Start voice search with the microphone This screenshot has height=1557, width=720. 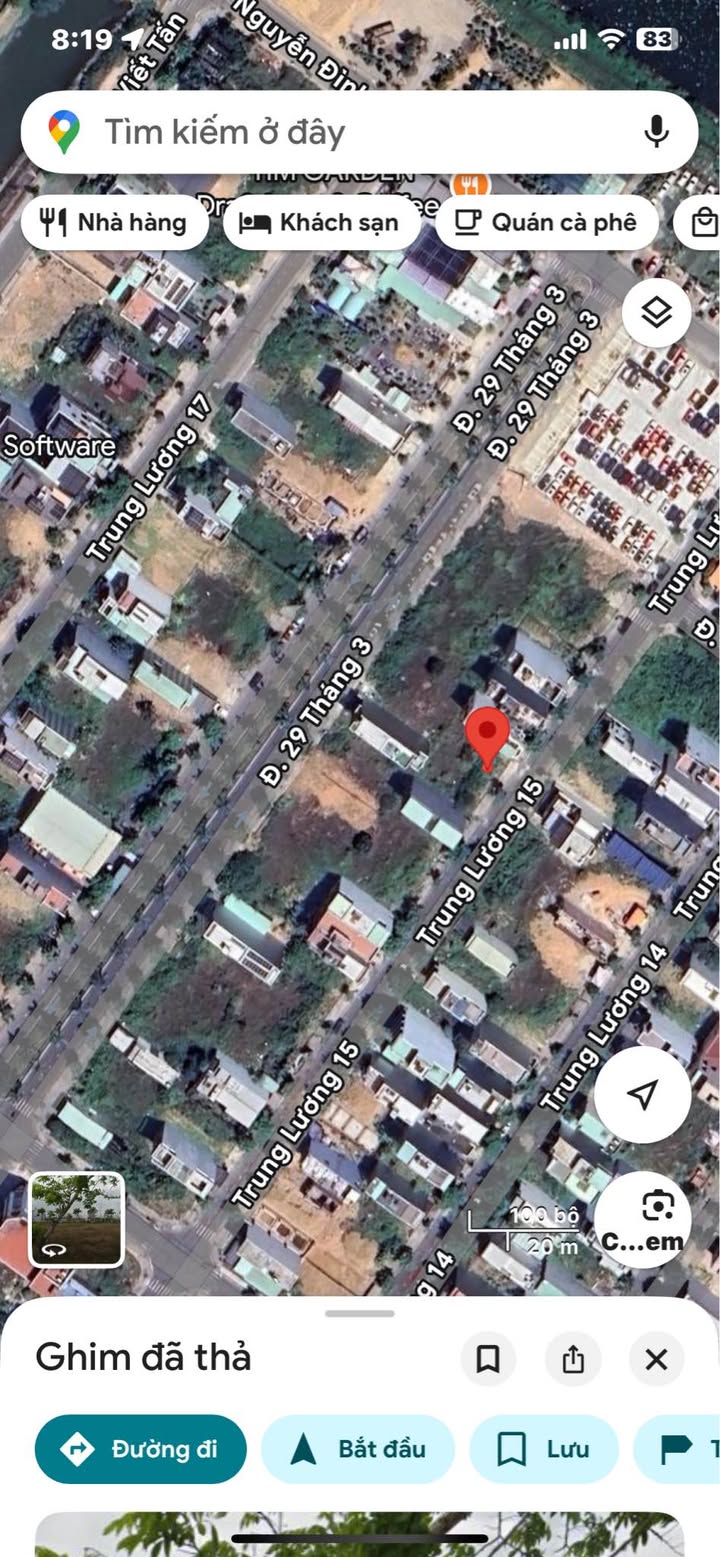click(656, 132)
